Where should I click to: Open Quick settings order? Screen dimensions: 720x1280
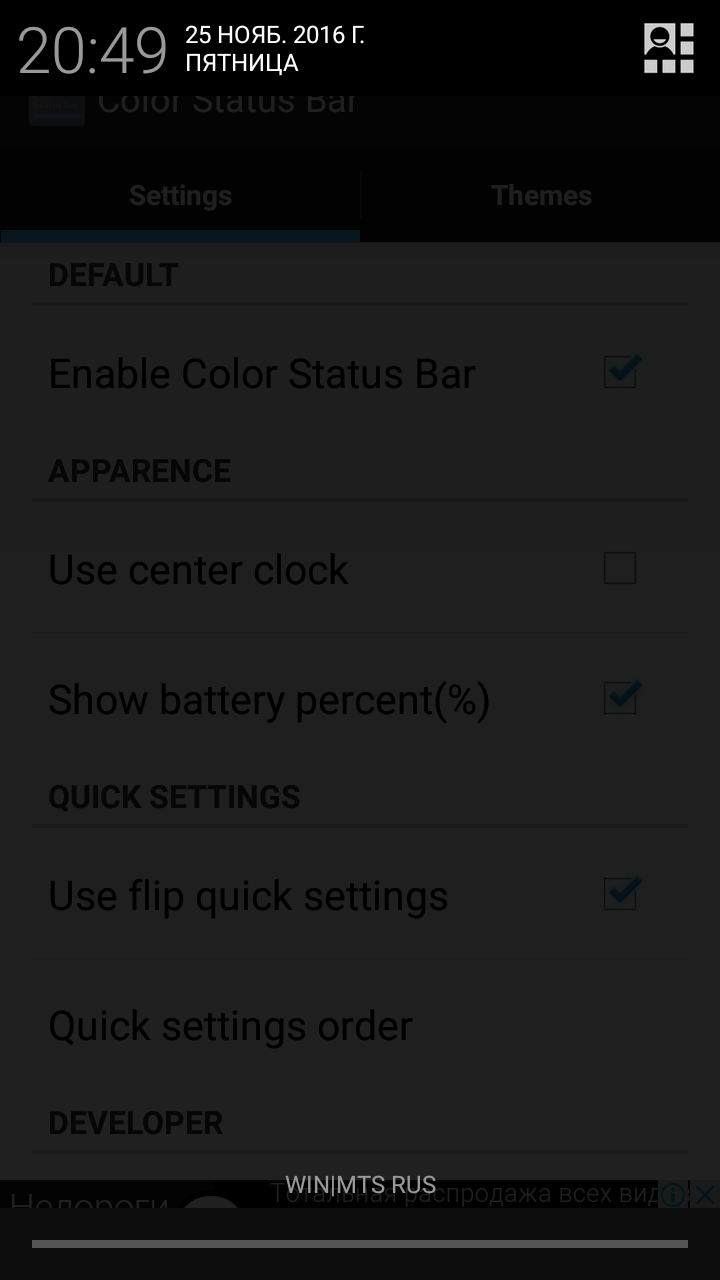click(230, 1026)
